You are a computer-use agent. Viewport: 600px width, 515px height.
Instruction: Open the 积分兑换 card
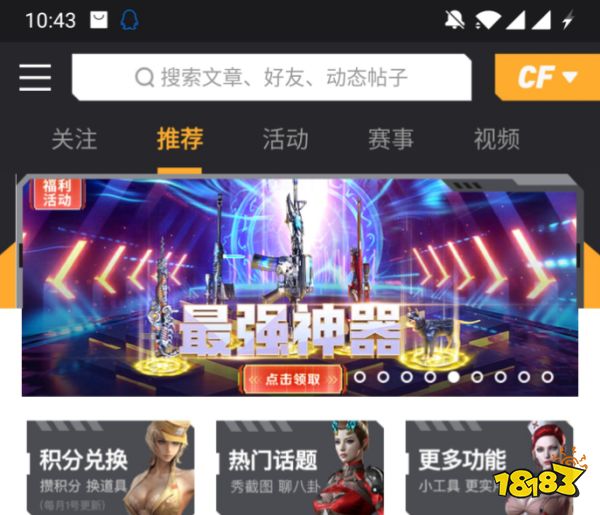[x=110, y=467]
